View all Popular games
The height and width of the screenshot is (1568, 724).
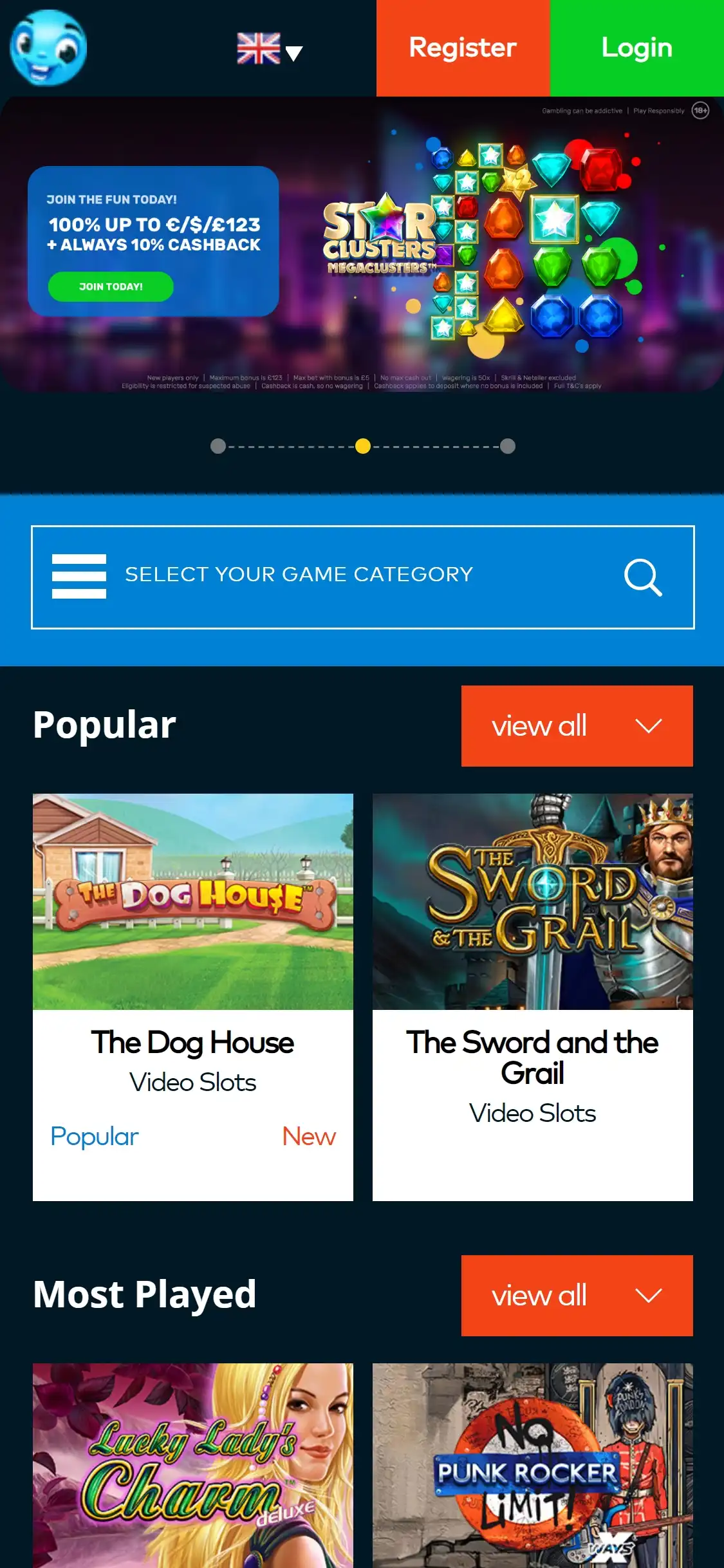577,726
